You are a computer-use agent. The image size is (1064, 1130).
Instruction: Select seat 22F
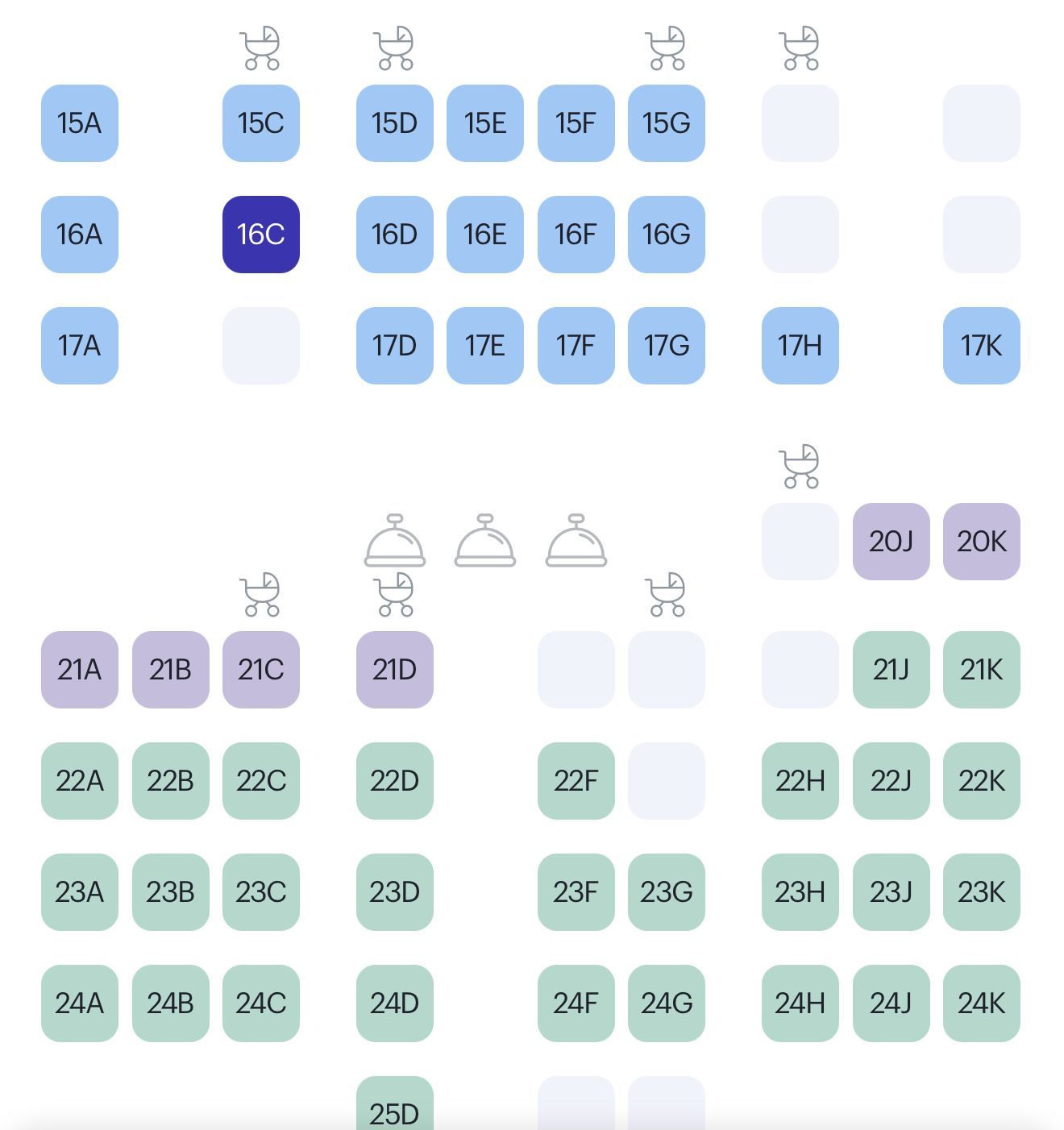[x=576, y=781]
